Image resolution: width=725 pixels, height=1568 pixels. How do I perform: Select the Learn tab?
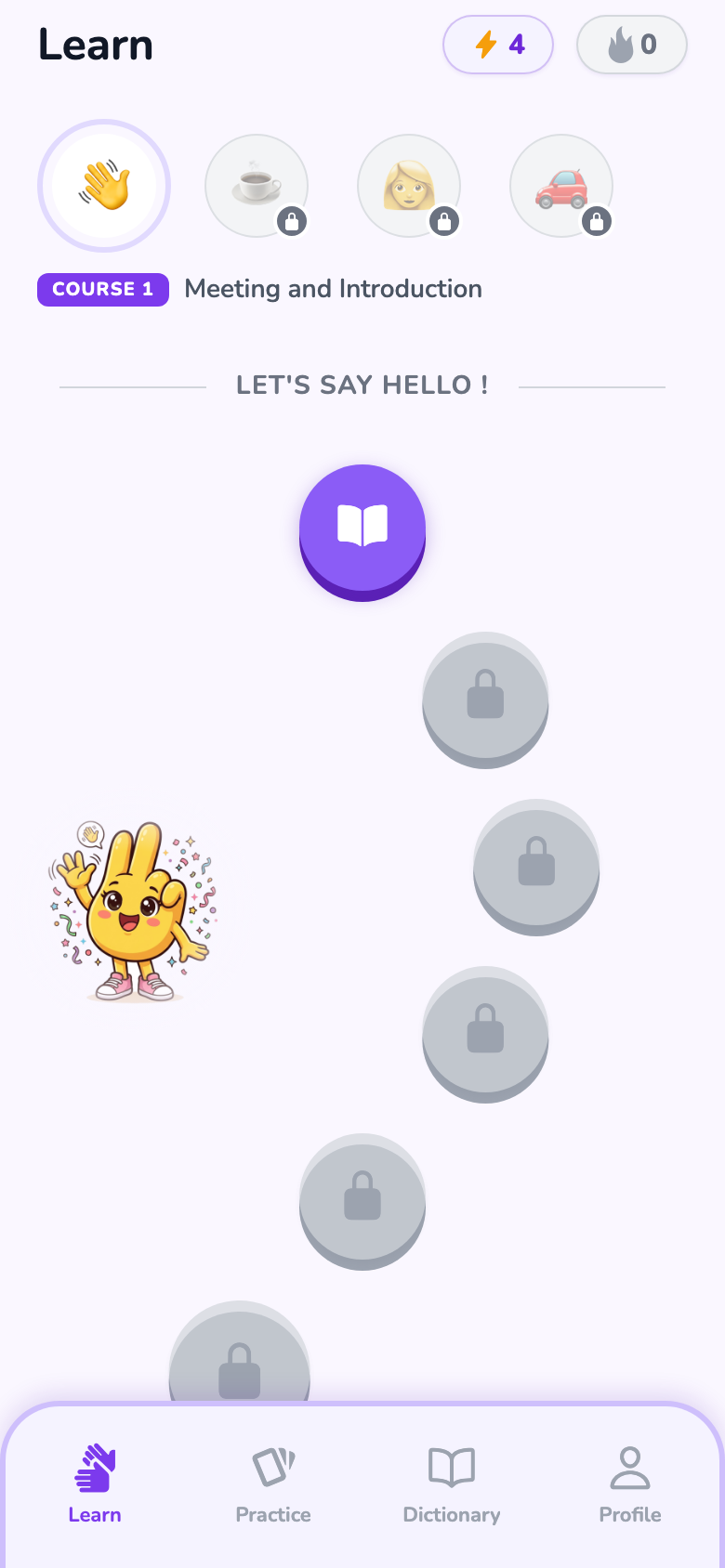point(95,1484)
